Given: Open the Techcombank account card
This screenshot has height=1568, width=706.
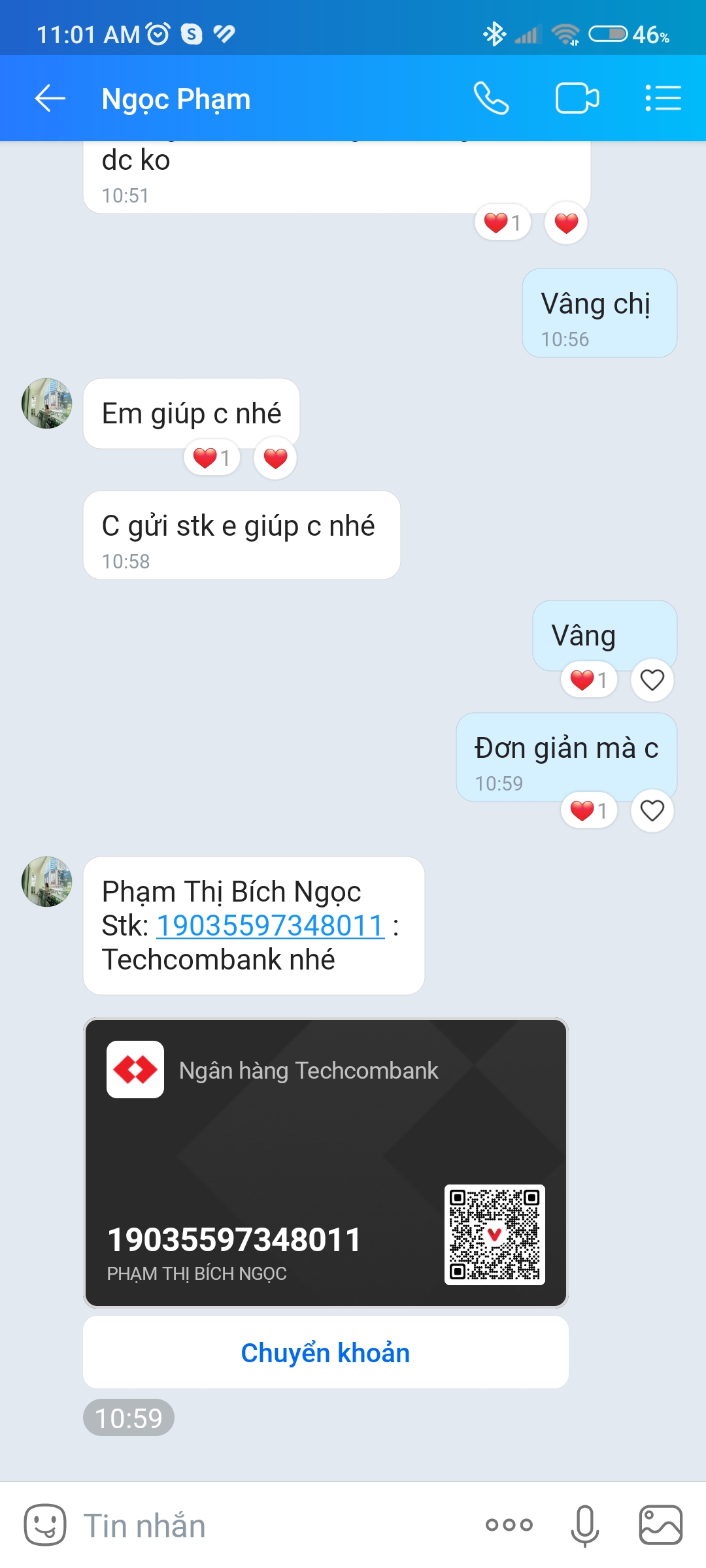Looking at the screenshot, I should 326,1163.
